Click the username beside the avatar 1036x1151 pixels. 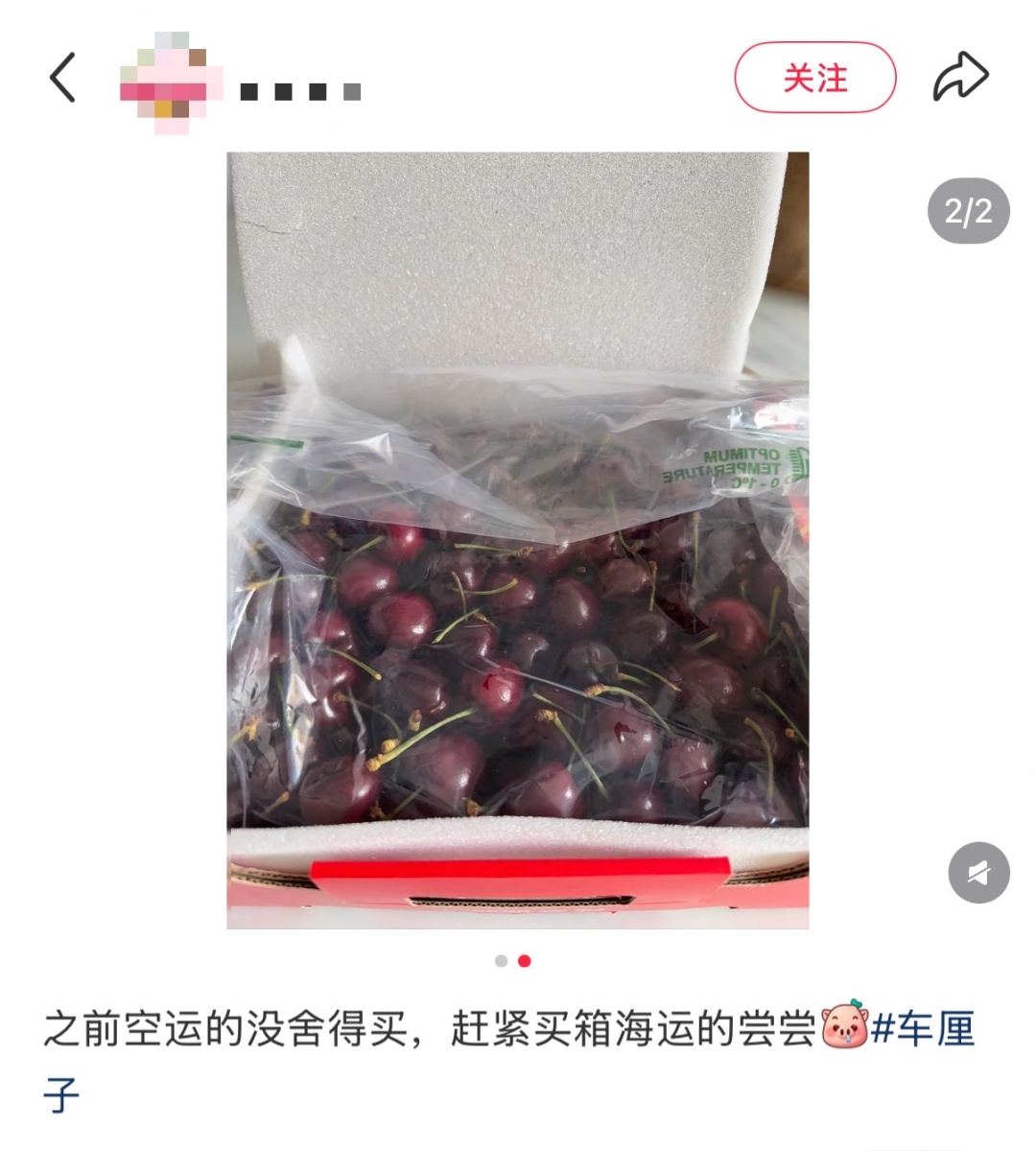point(297,91)
